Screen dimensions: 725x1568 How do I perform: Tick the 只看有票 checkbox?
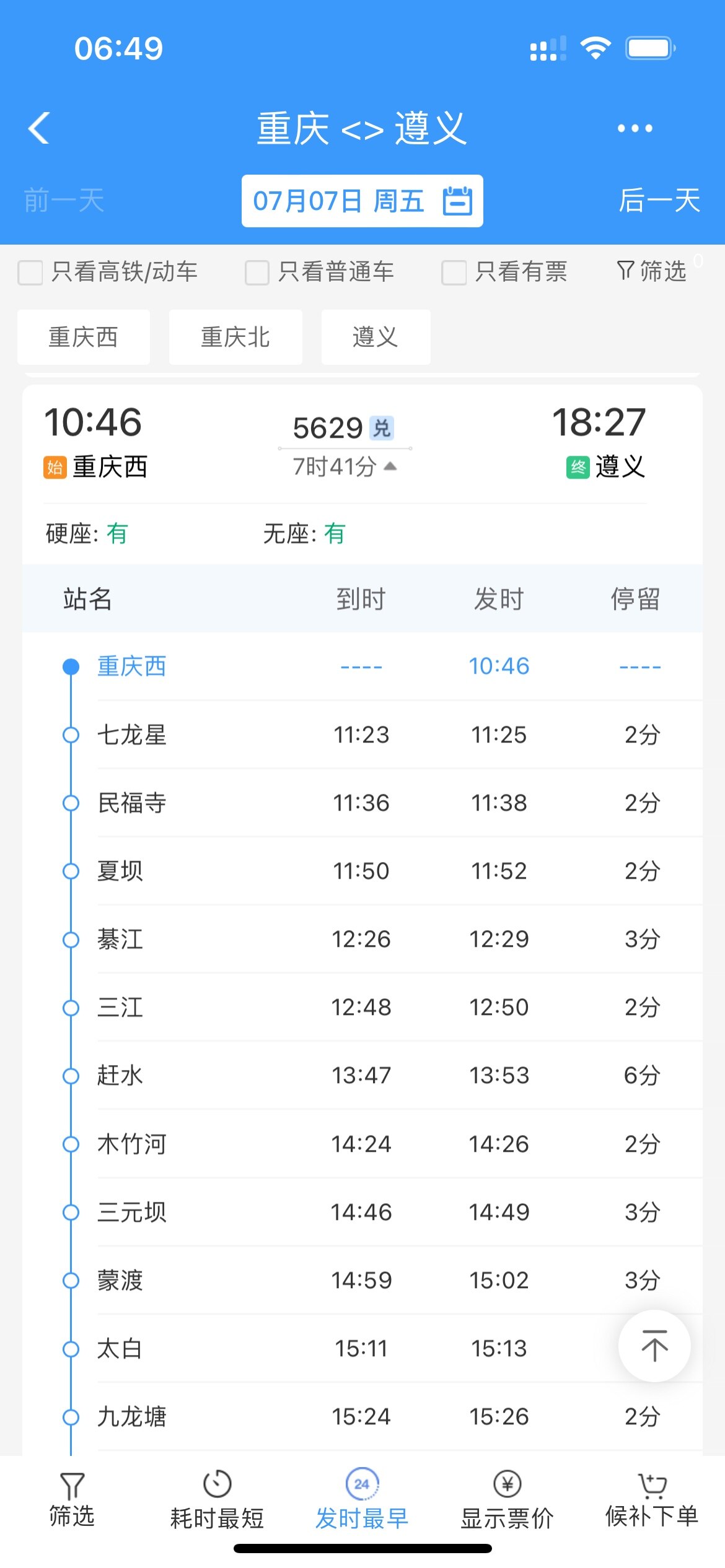click(x=454, y=272)
